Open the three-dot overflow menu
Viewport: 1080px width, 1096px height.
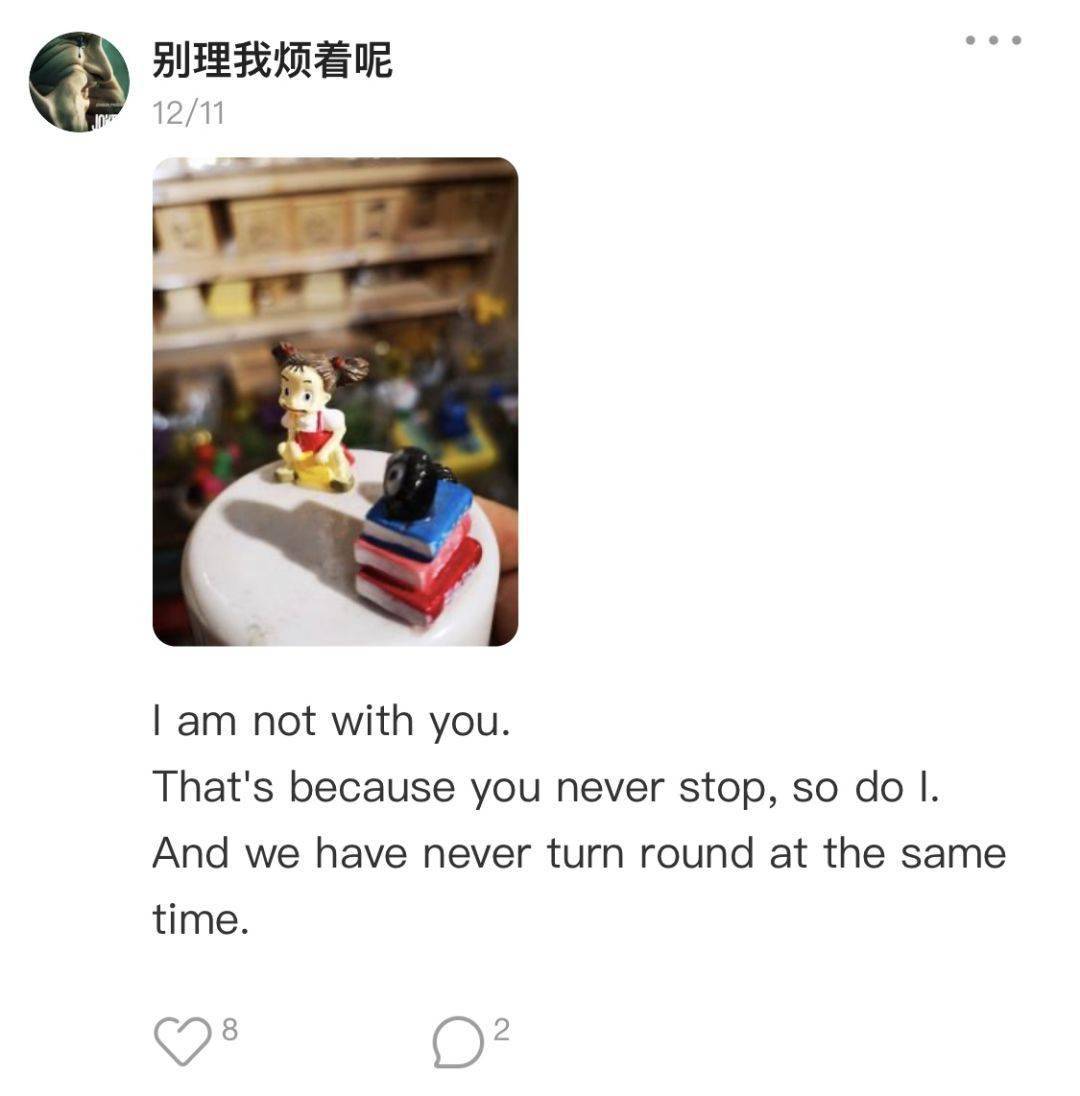[x=993, y=40]
